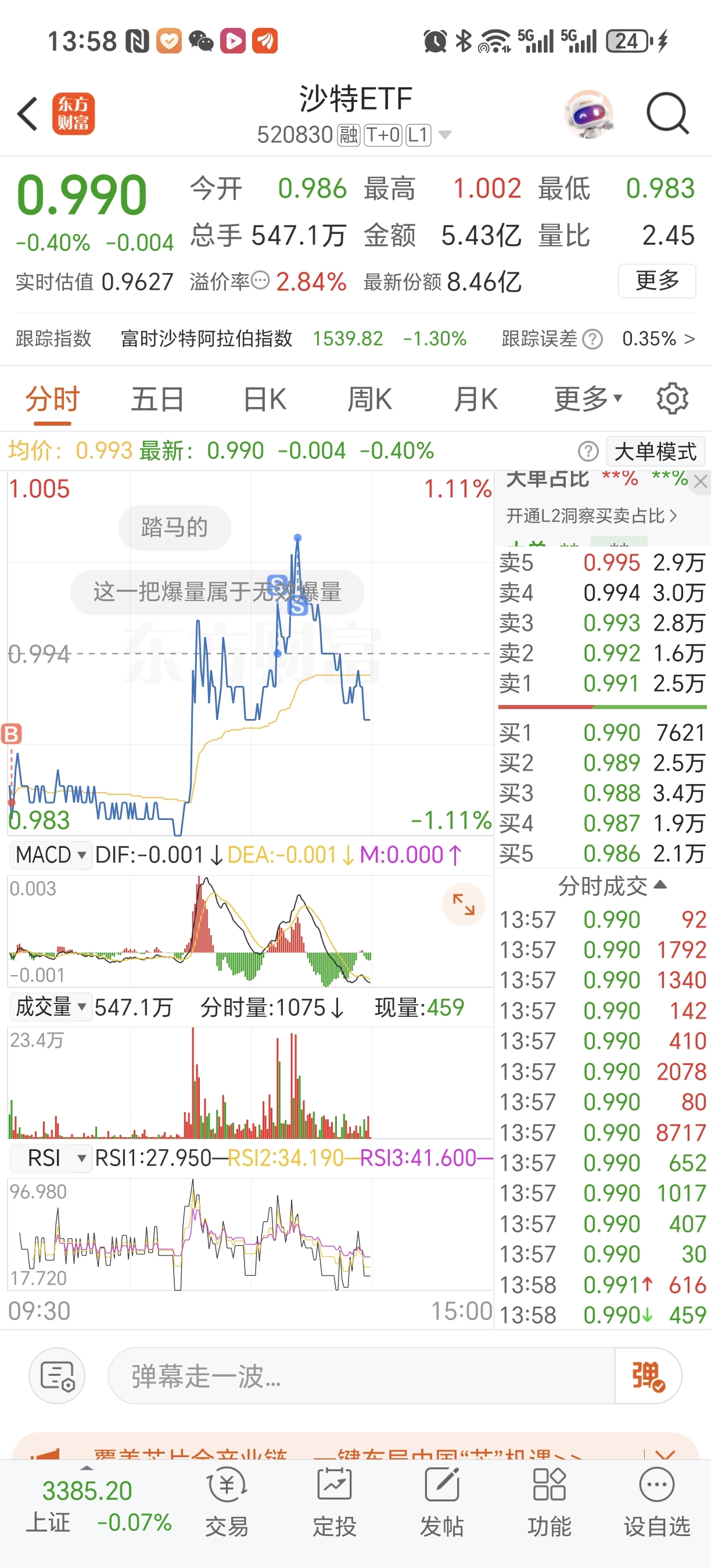This screenshot has height=1568, width=711.
Task: Click the search magnifier icon
Action: 667,114
